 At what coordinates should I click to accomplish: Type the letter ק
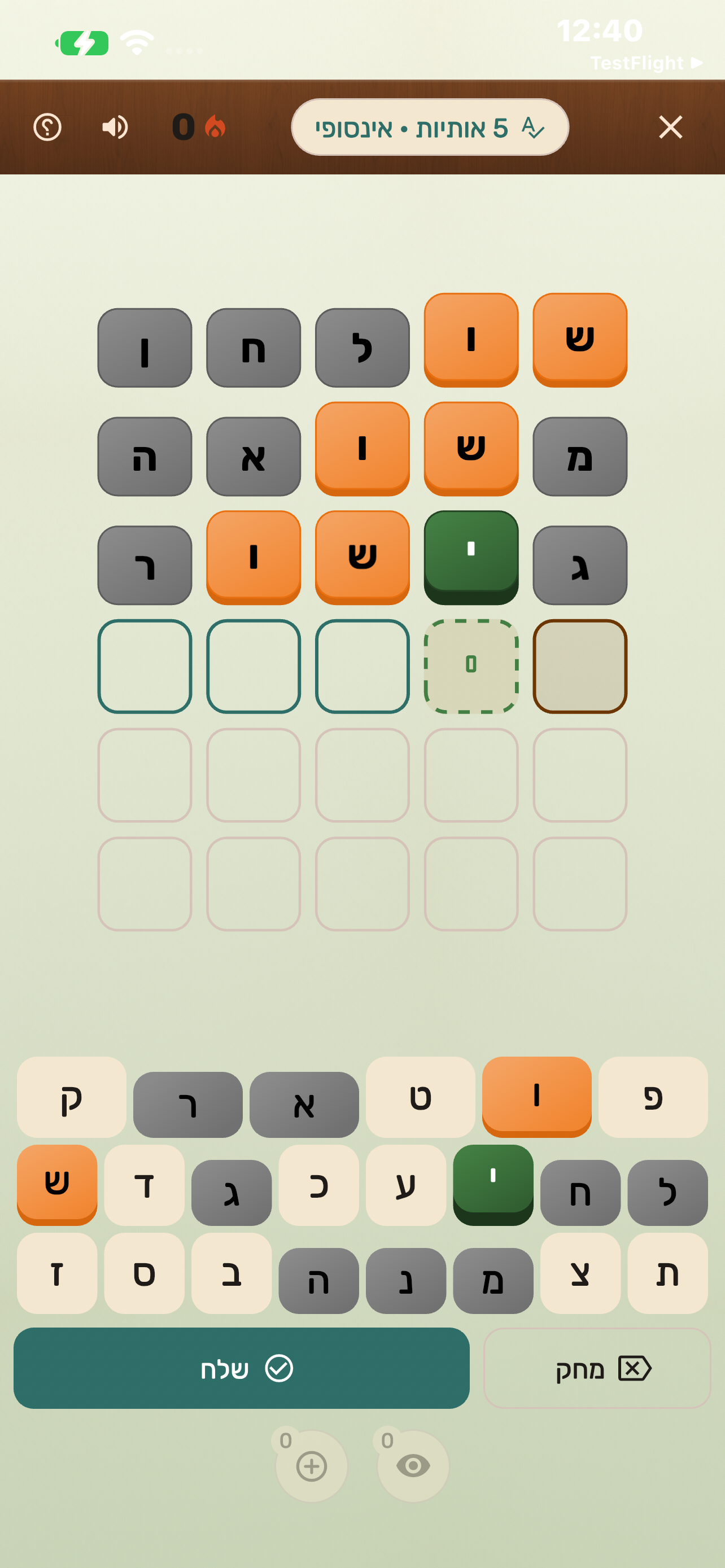72,1097
